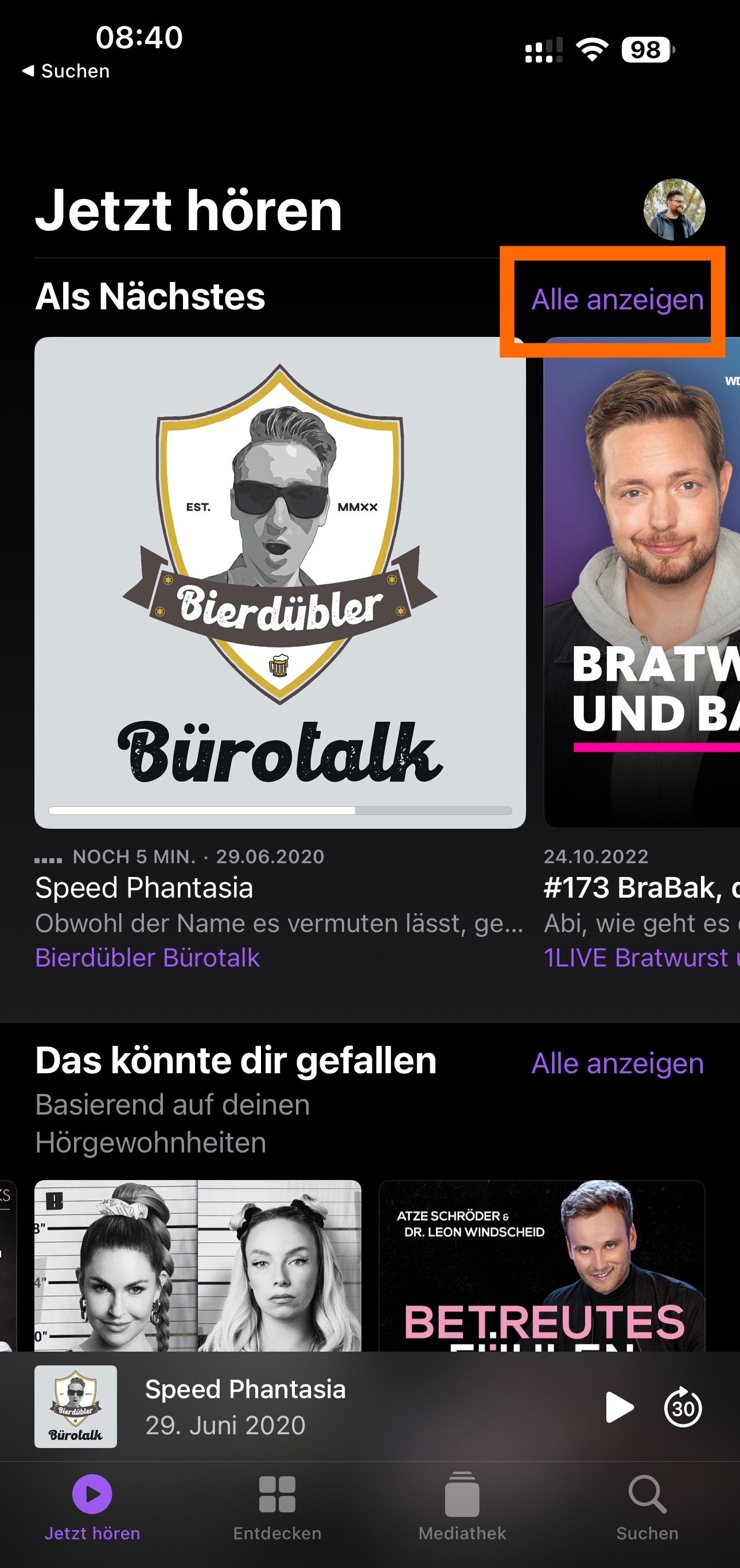This screenshot has height=1568, width=740.
Task: Play Speed Phantasia in the mini player
Action: (619, 1407)
